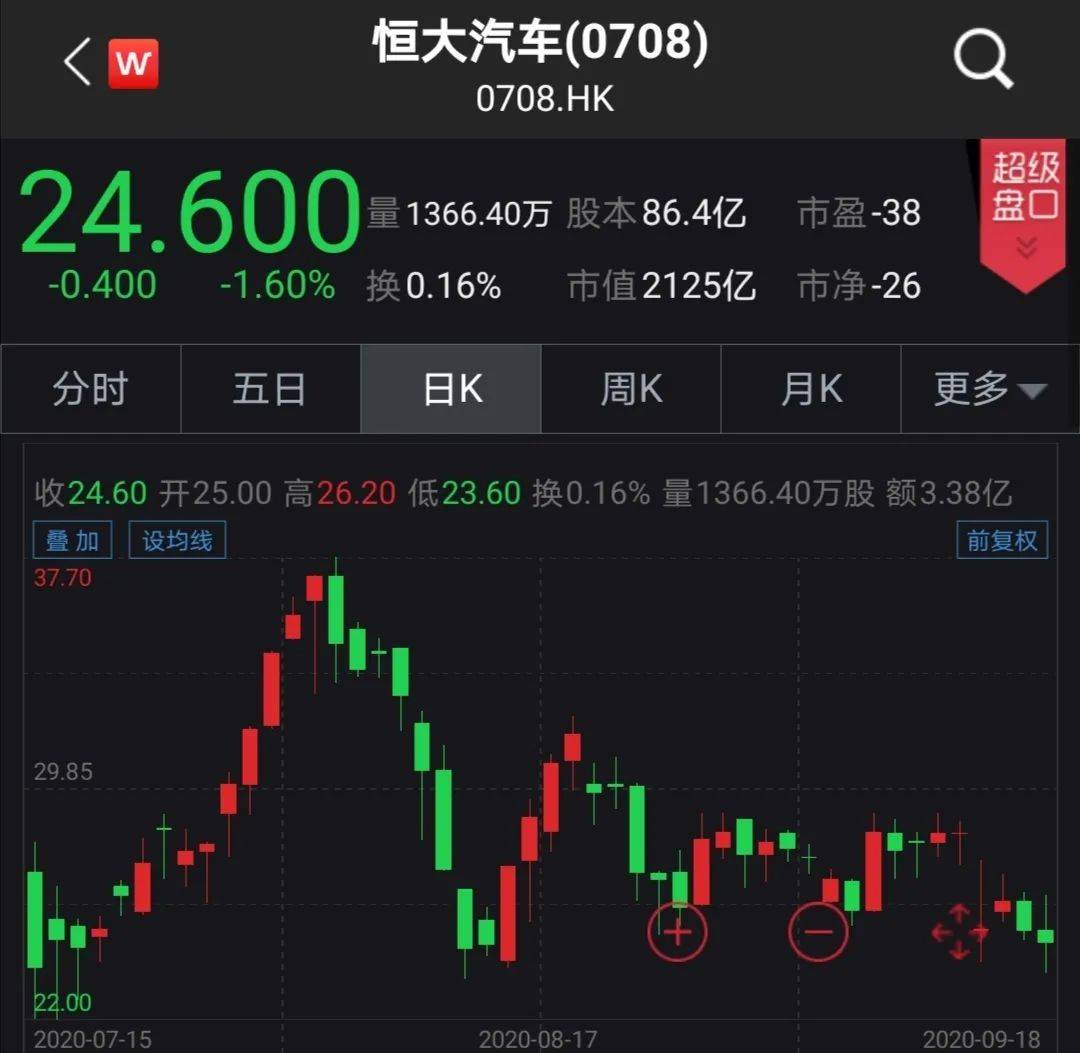Switch to the 周K chart tab
The image size is (1080, 1053).
tap(631, 389)
